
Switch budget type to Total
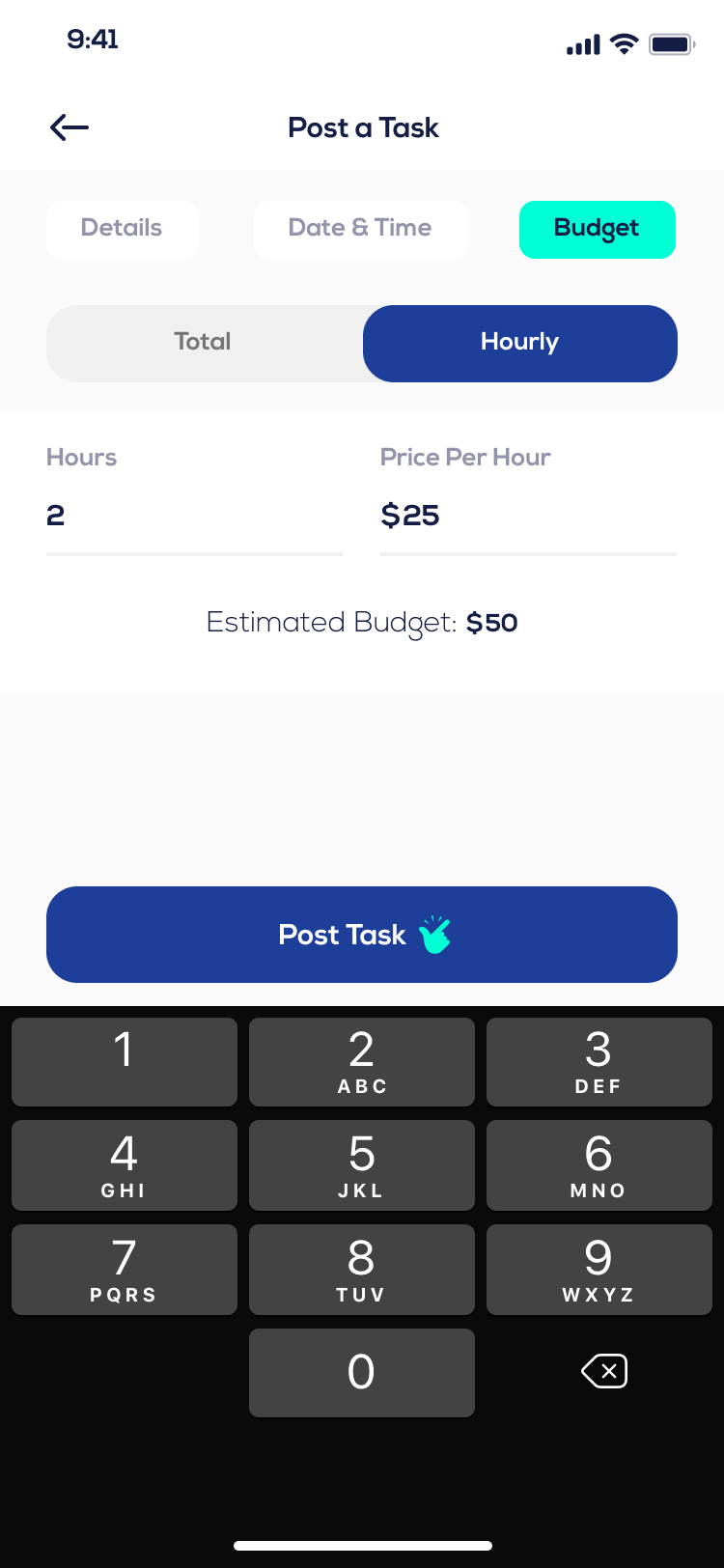point(204,343)
